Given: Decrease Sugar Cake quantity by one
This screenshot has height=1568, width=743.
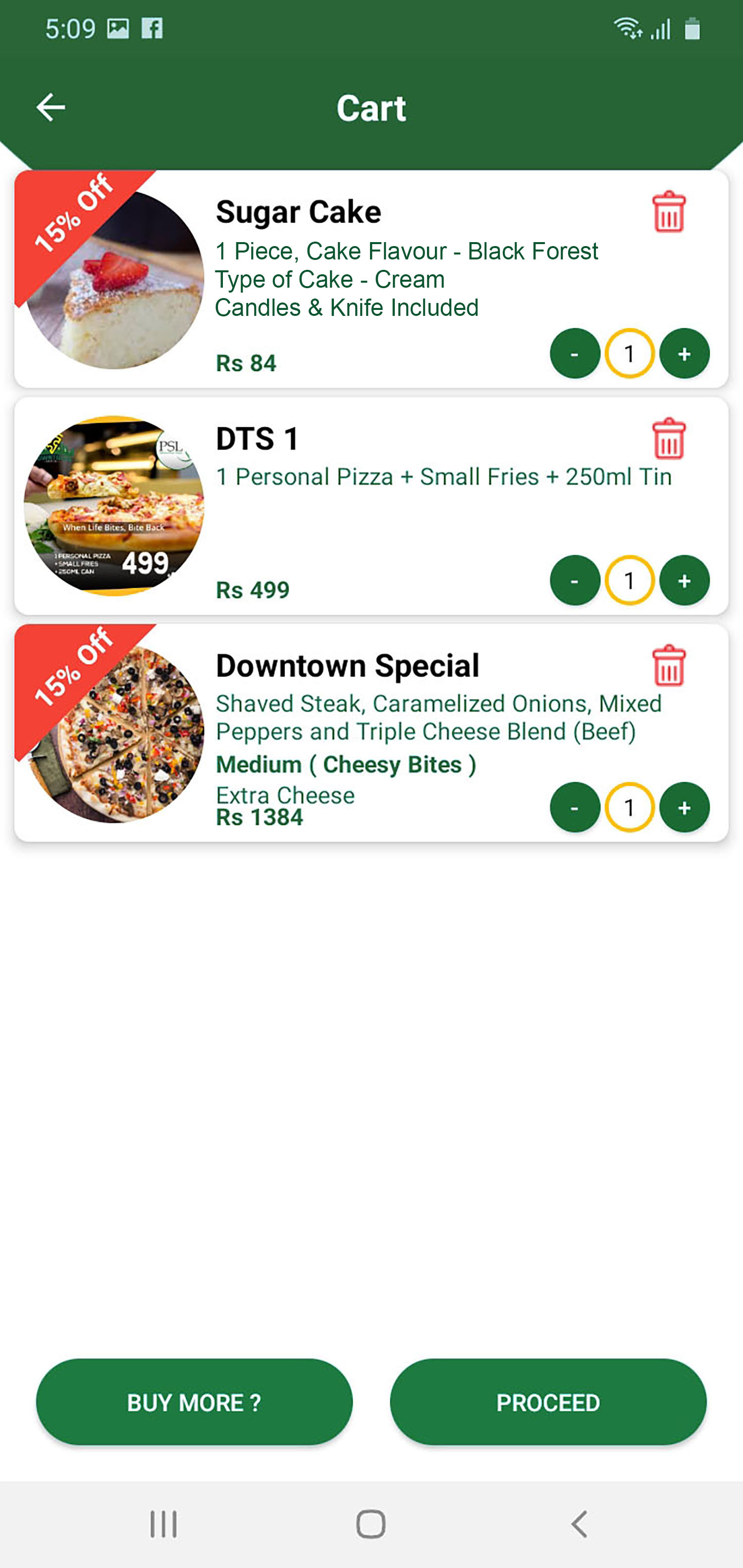Looking at the screenshot, I should tap(574, 354).
